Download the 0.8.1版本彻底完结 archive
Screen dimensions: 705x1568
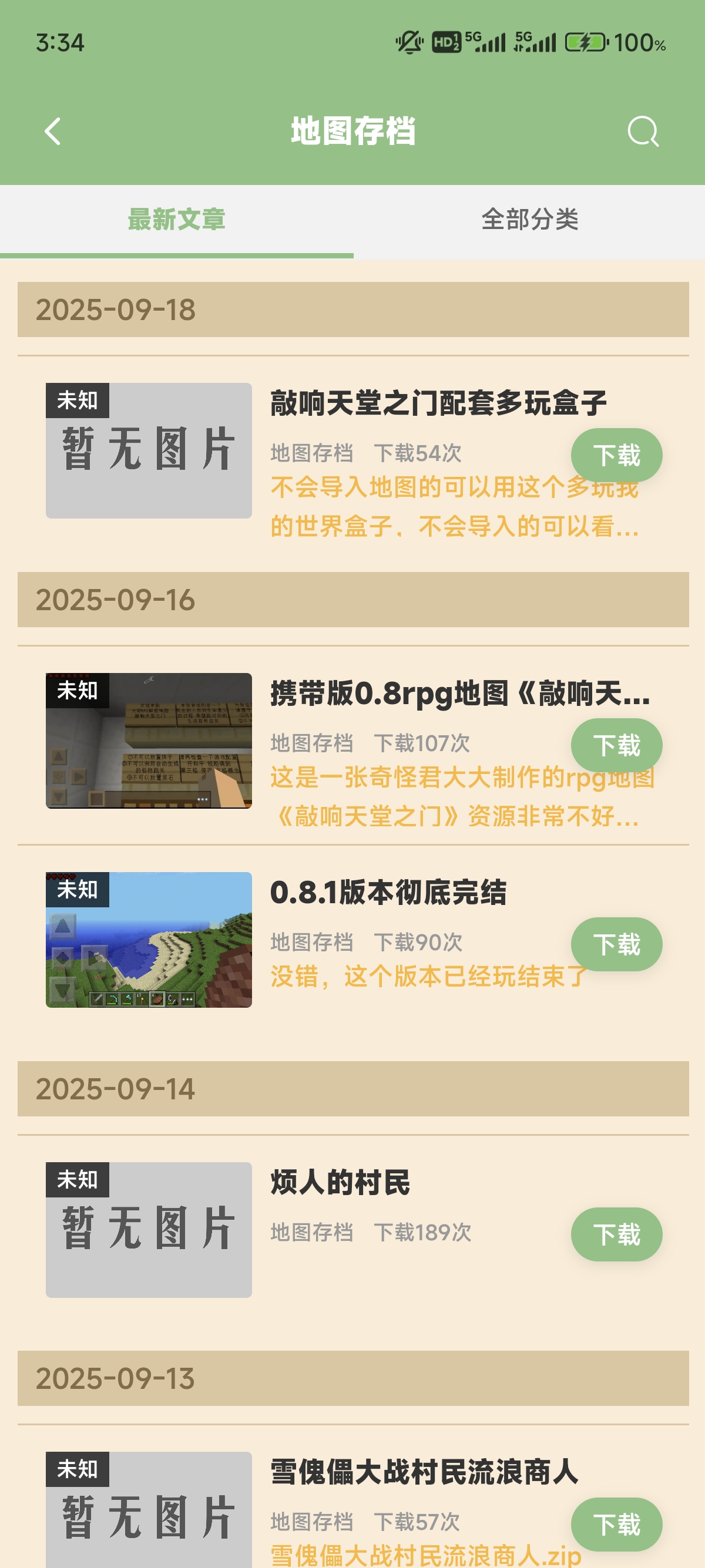pyautogui.click(x=617, y=944)
